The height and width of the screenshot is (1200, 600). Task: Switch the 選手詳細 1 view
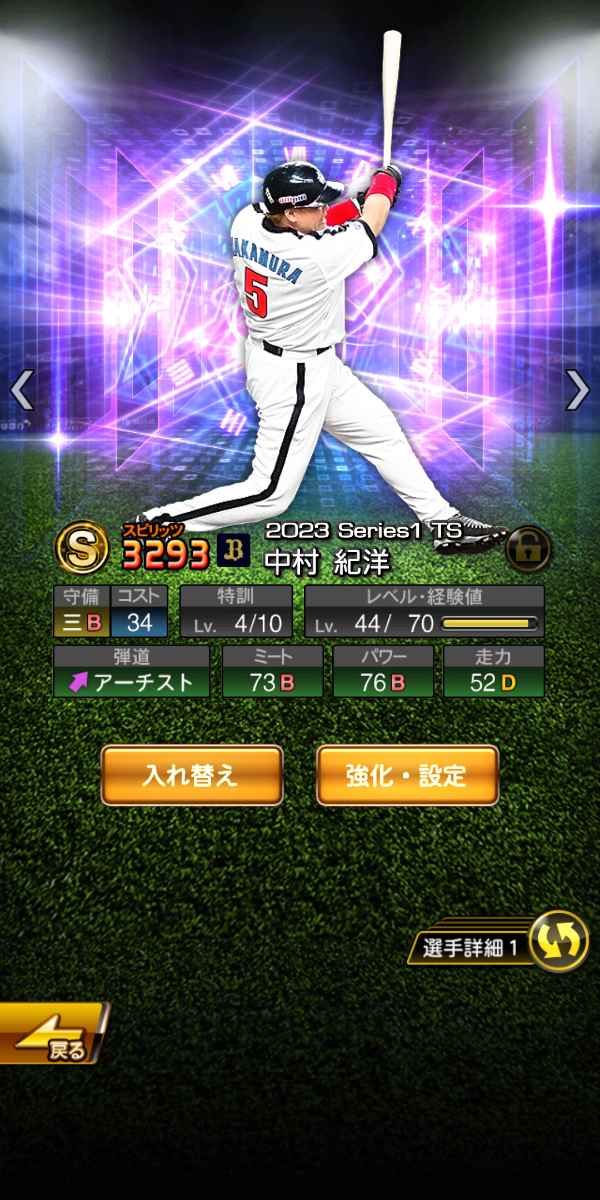click(557, 941)
